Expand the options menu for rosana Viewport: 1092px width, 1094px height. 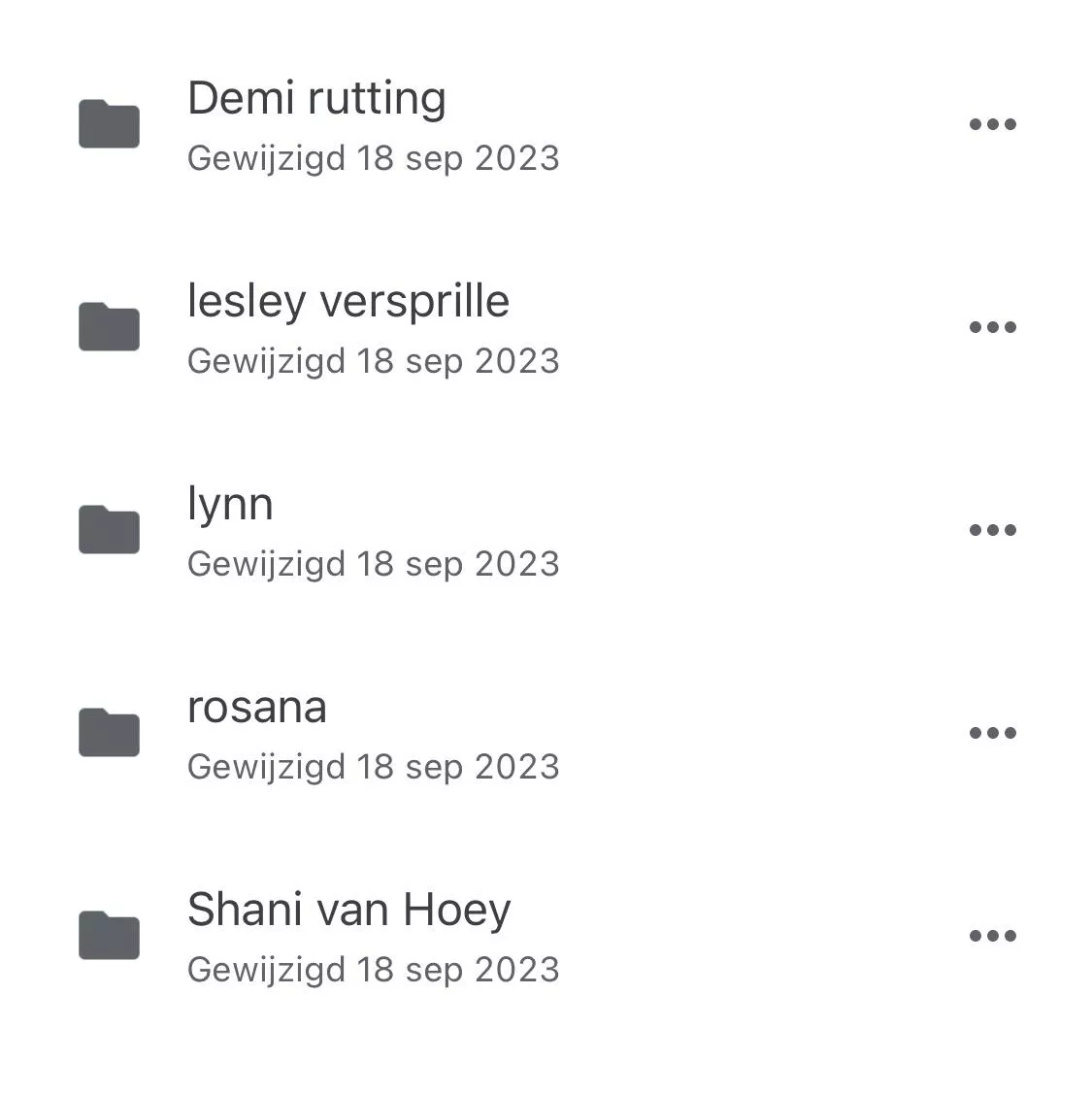point(992,733)
